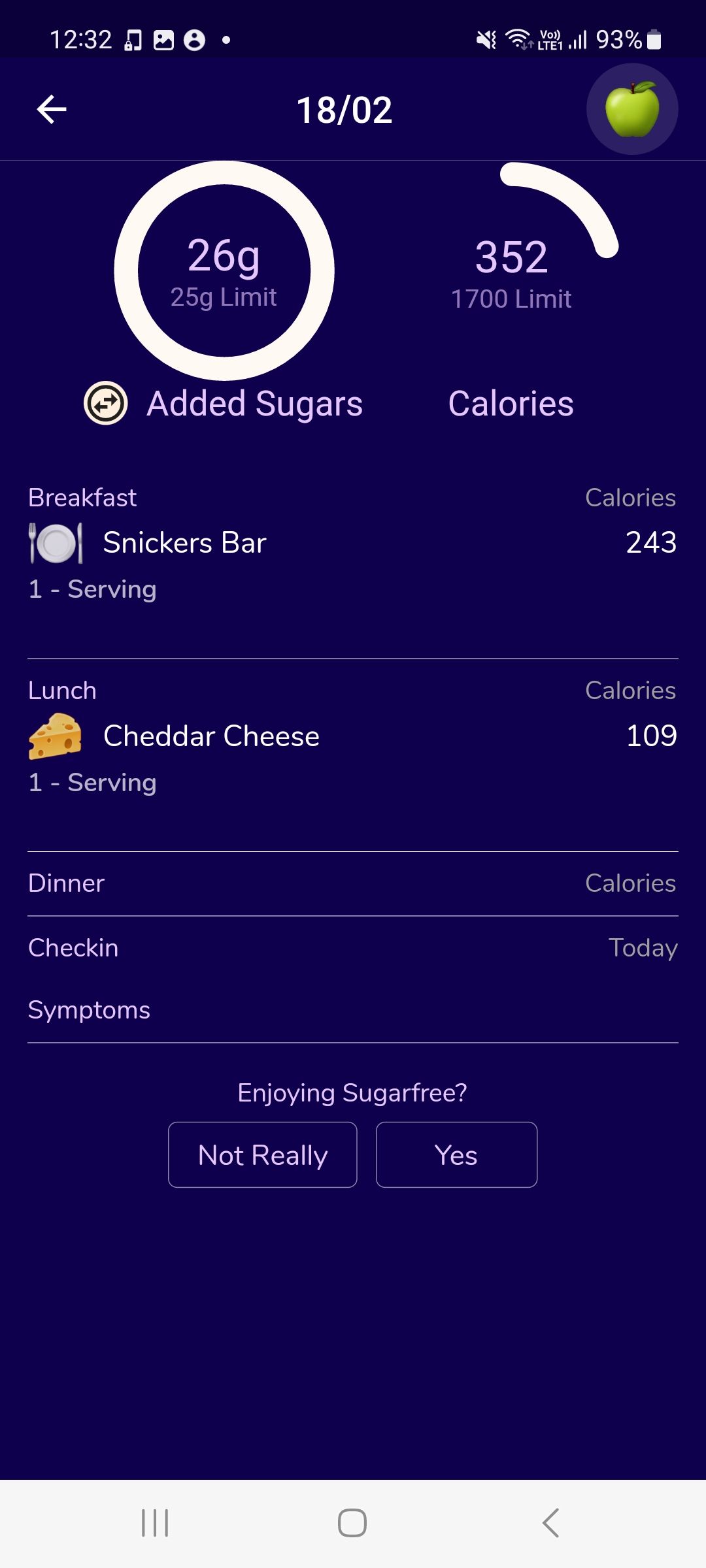Answer Yes to Enjoying Sugarfree
The width and height of the screenshot is (706, 1568).
pos(456,1154)
